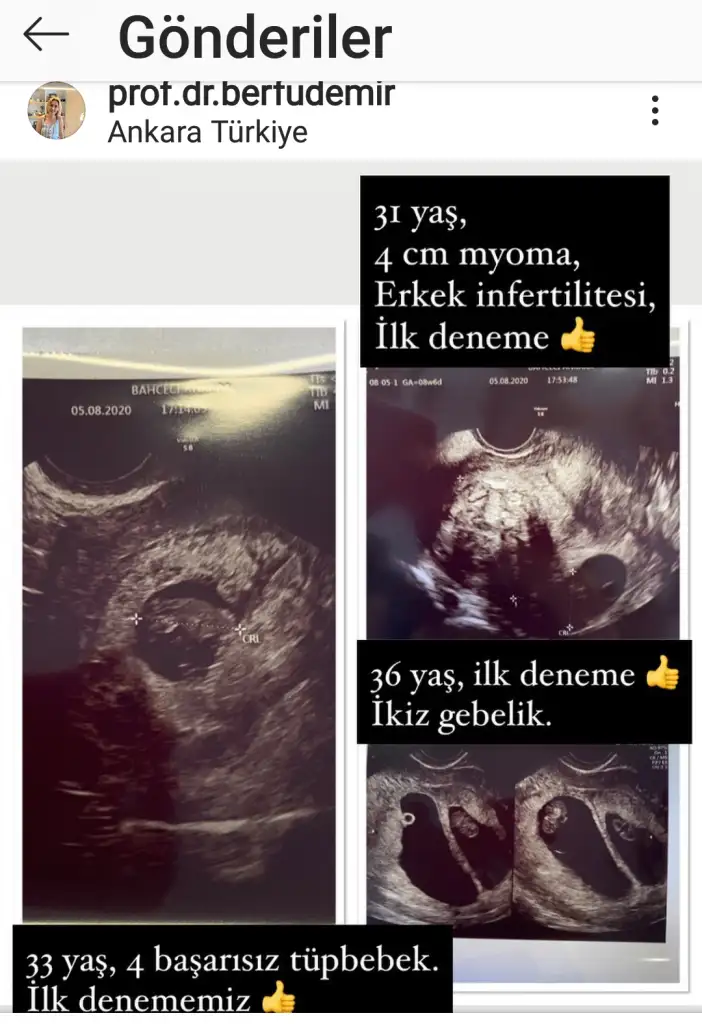Go back from Gönderiler
Viewport: 702px width, 1024px height.
click(46, 35)
